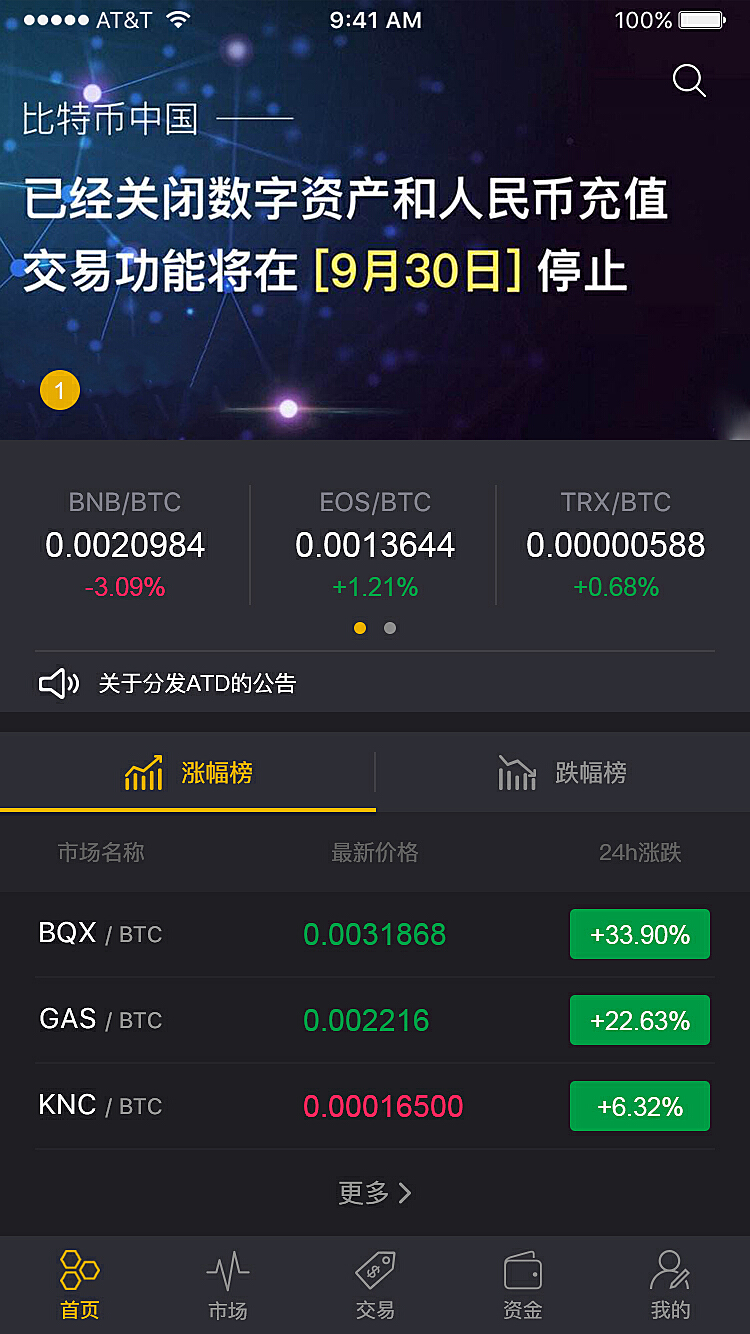View the EOS/BTC ticker card

375,545
